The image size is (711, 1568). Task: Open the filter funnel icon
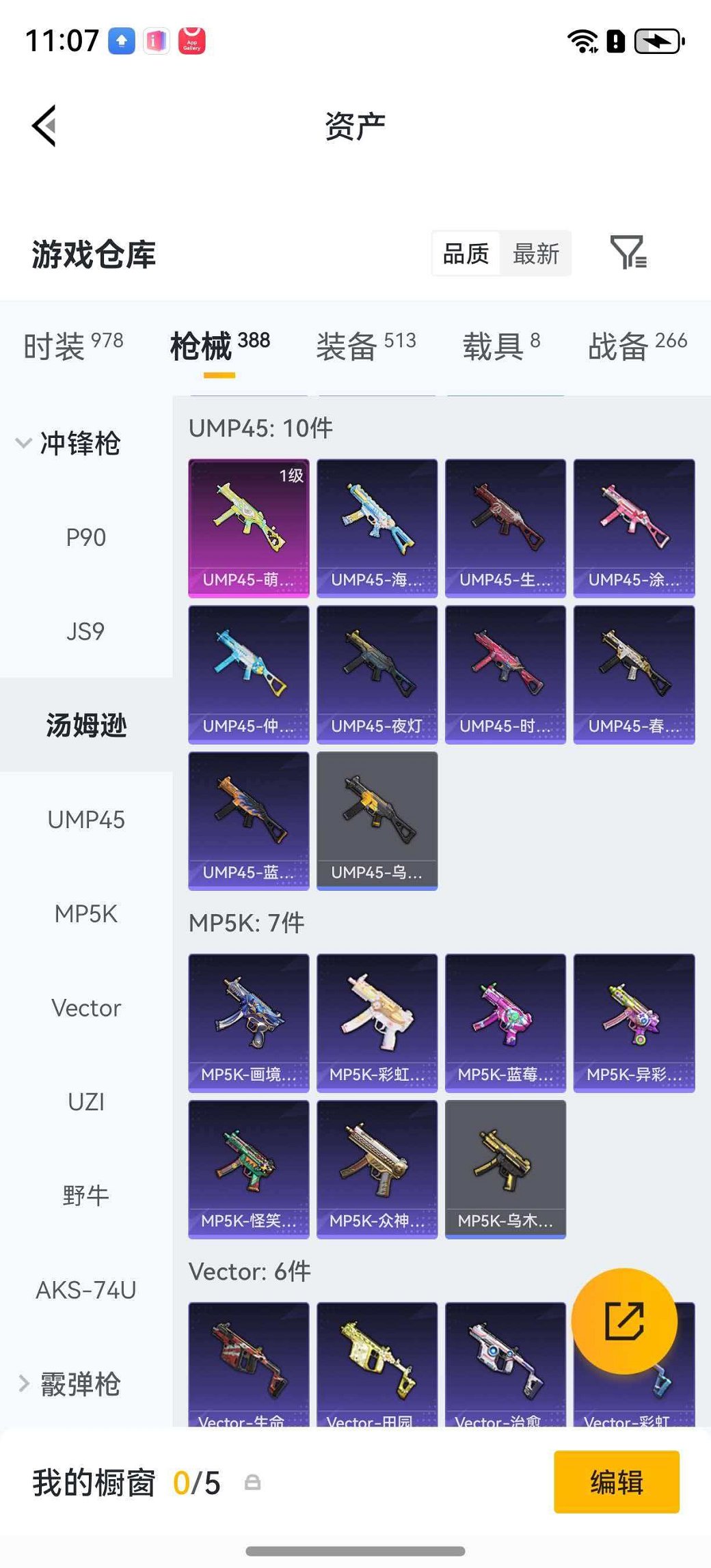tap(628, 253)
